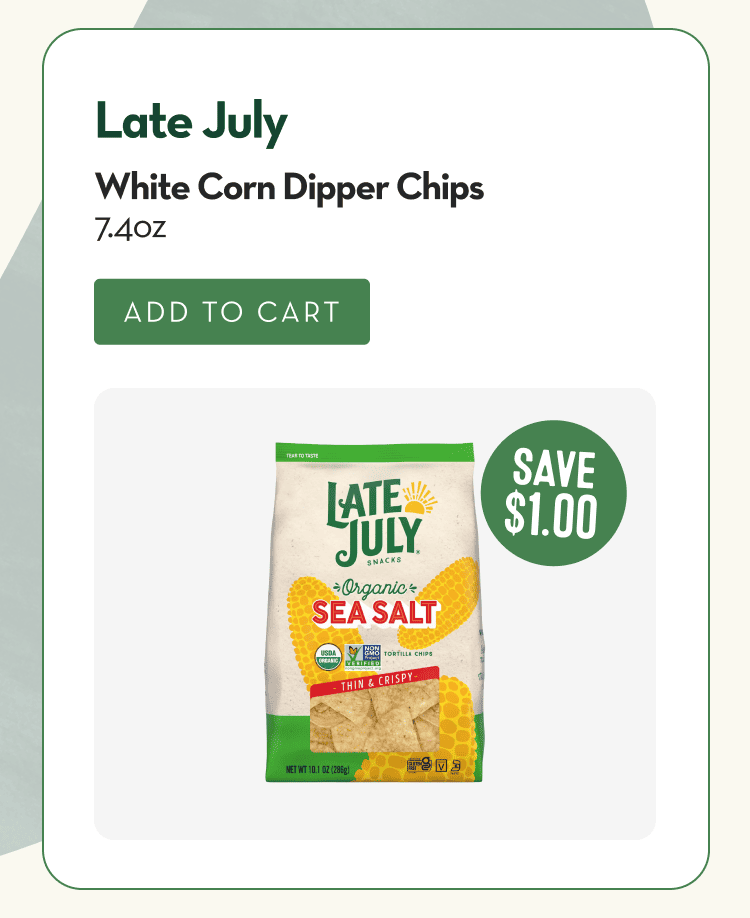Screen dimensions: 750x918
Task: Click the NET WT 10.1 OZ text
Action: pos(317,768)
